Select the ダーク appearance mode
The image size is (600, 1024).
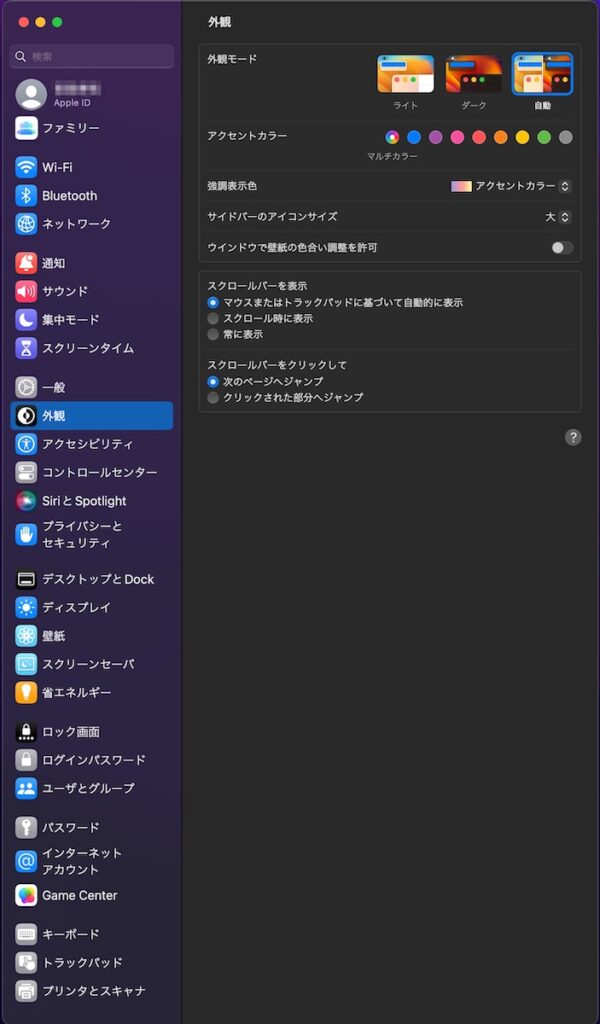(x=473, y=74)
